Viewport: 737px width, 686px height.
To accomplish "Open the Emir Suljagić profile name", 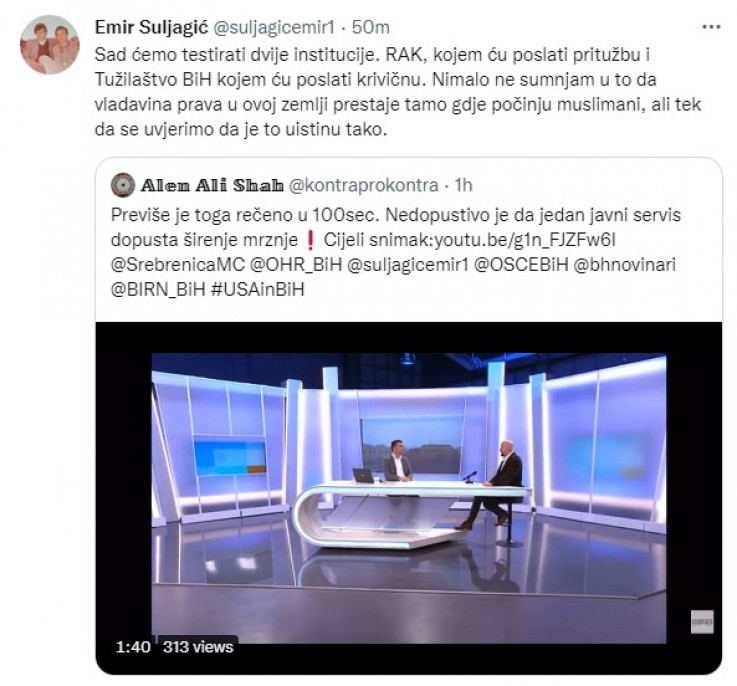I will coord(149,25).
